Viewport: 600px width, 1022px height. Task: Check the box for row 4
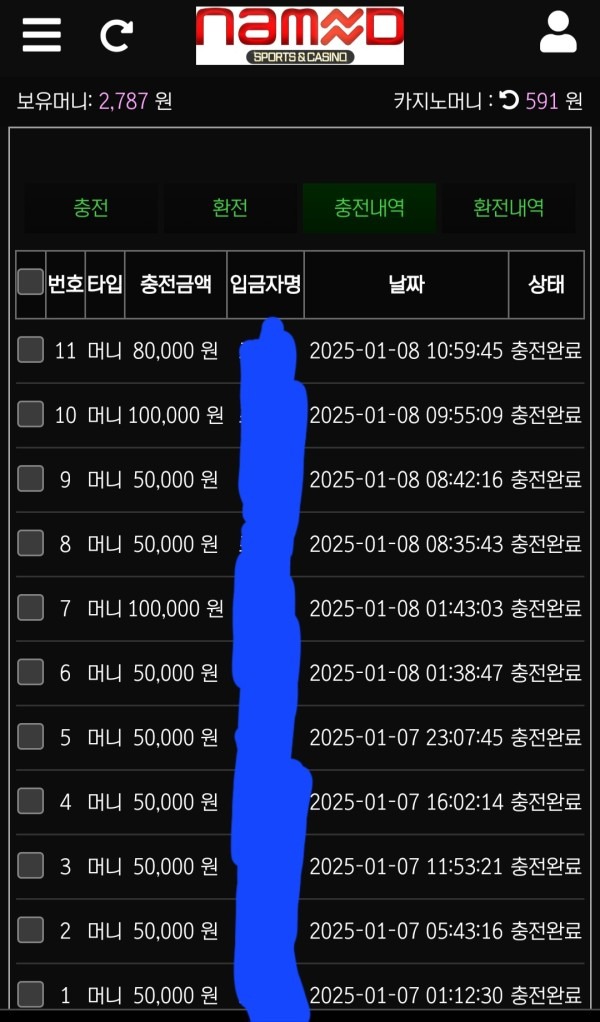(31, 801)
